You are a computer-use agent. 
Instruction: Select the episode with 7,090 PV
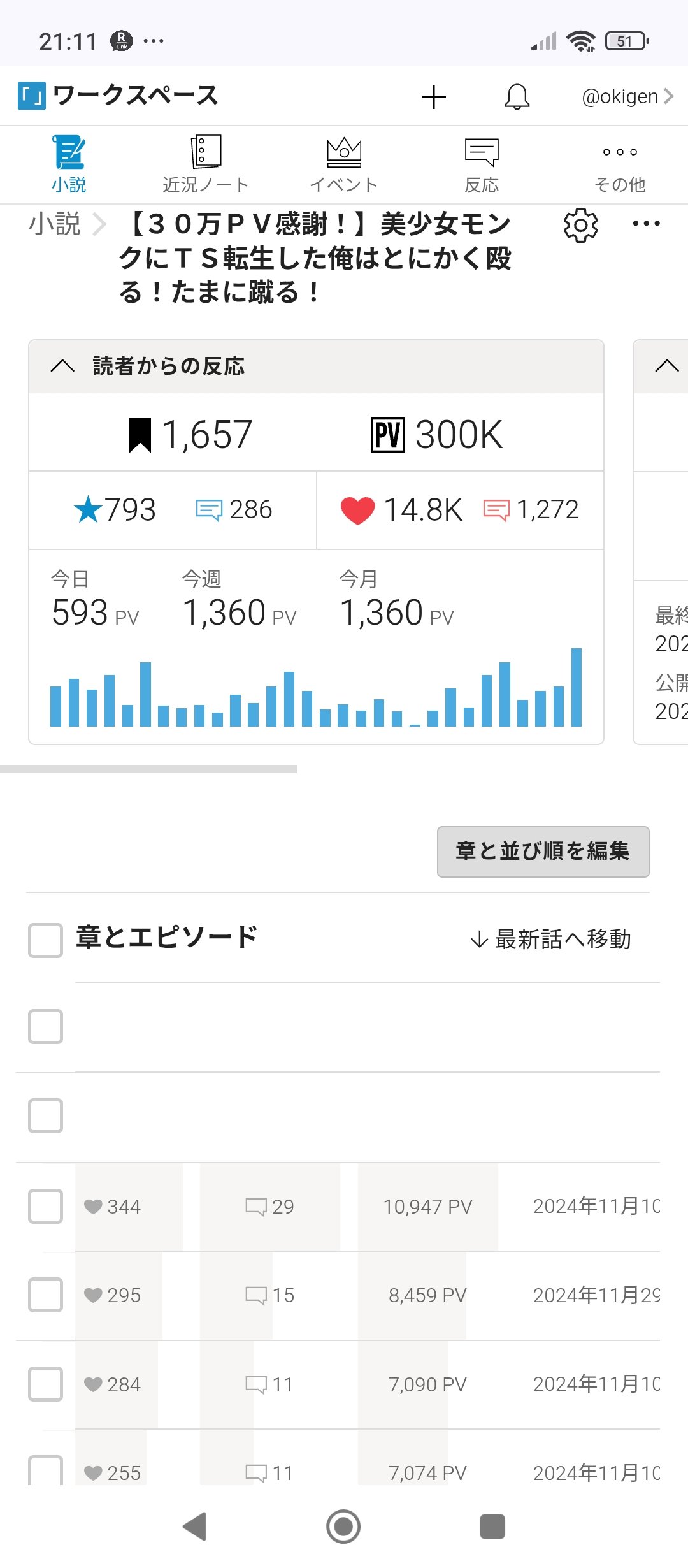(45, 1384)
